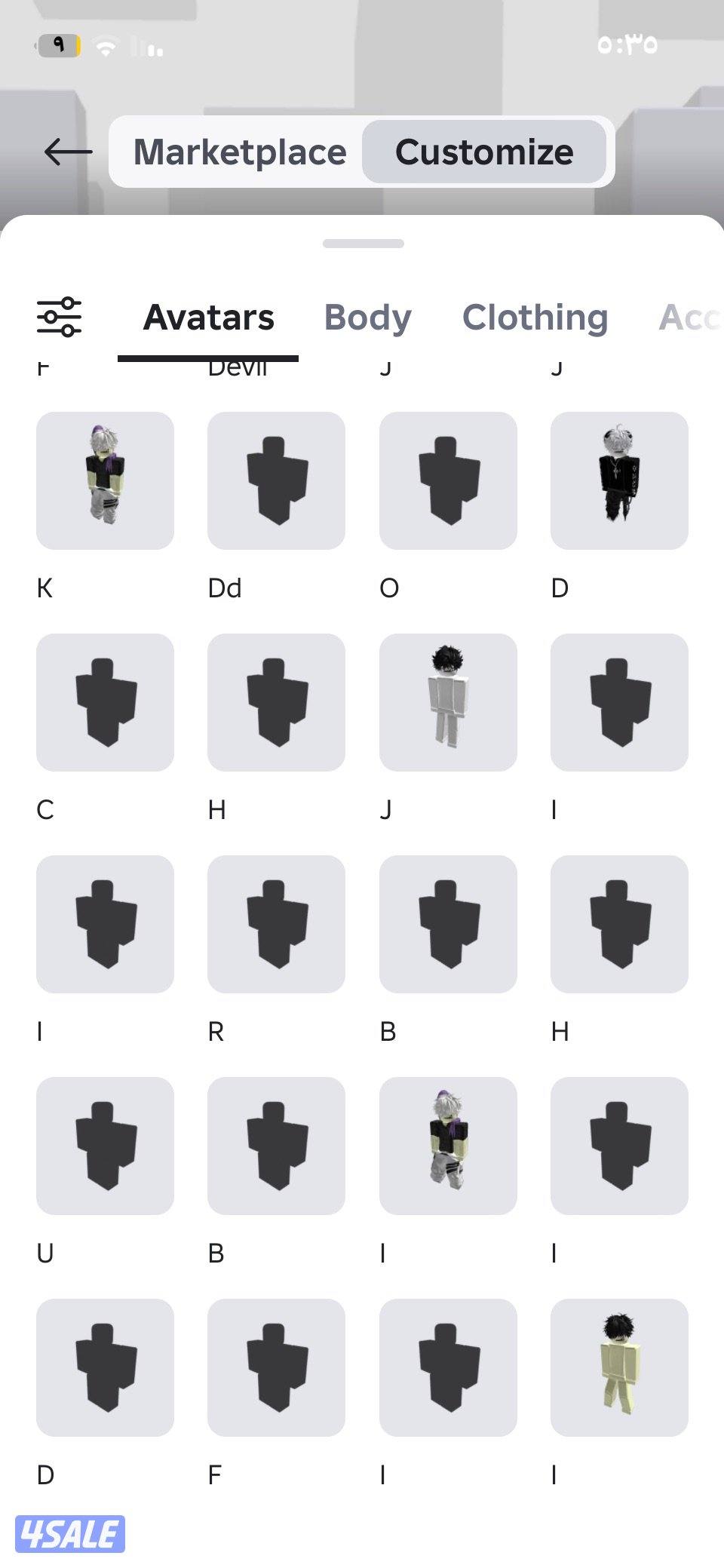Pick the avatar labeled O
724x1568 pixels.
coord(448,480)
